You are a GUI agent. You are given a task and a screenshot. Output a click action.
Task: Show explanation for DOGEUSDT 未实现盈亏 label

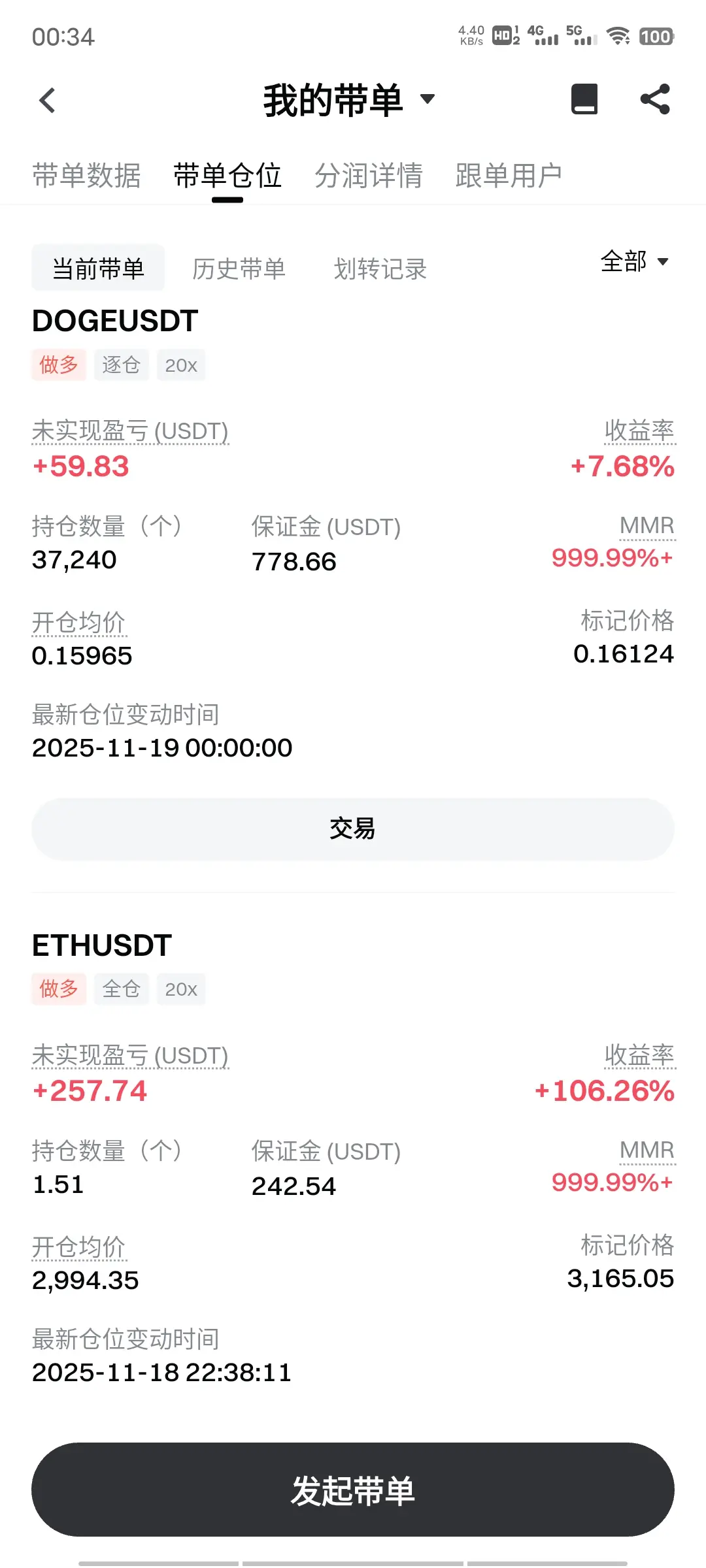coord(130,431)
